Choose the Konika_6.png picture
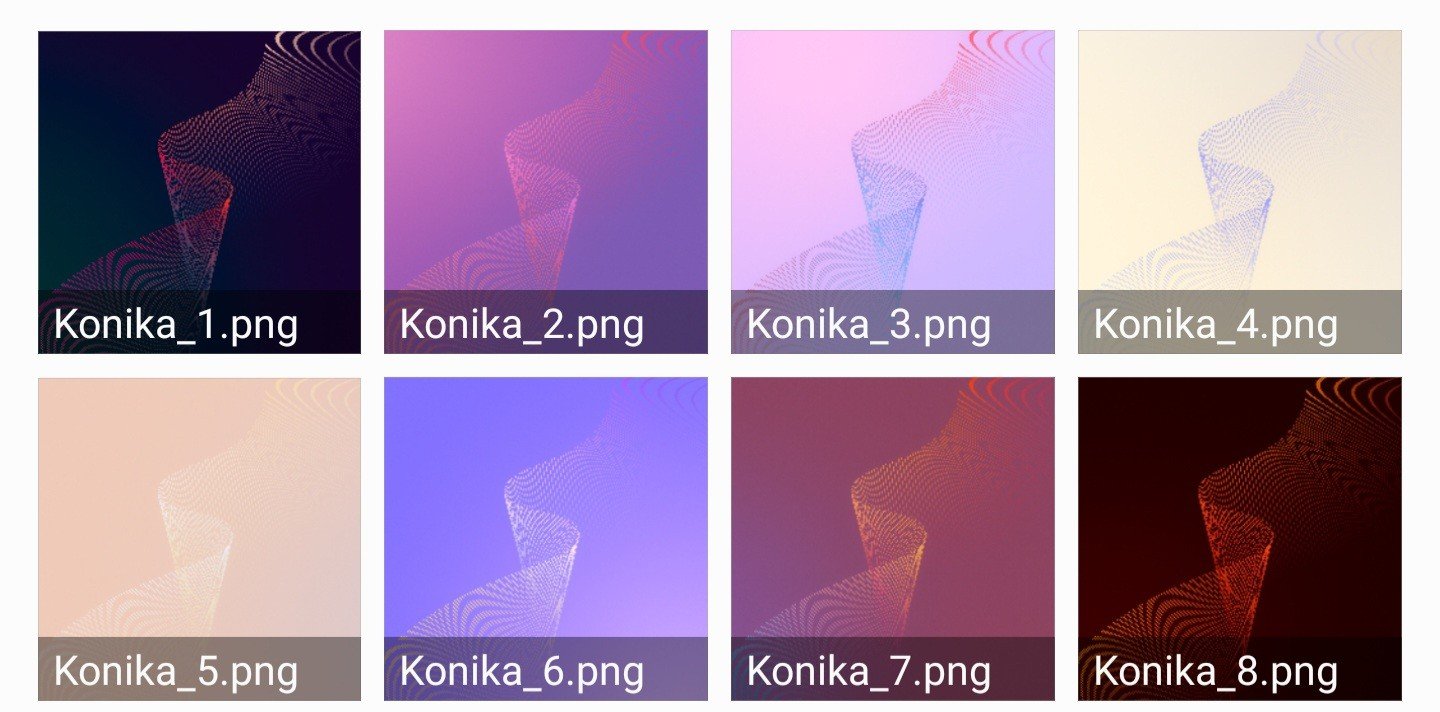This screenshot has width=1440, height=712. 545,538
